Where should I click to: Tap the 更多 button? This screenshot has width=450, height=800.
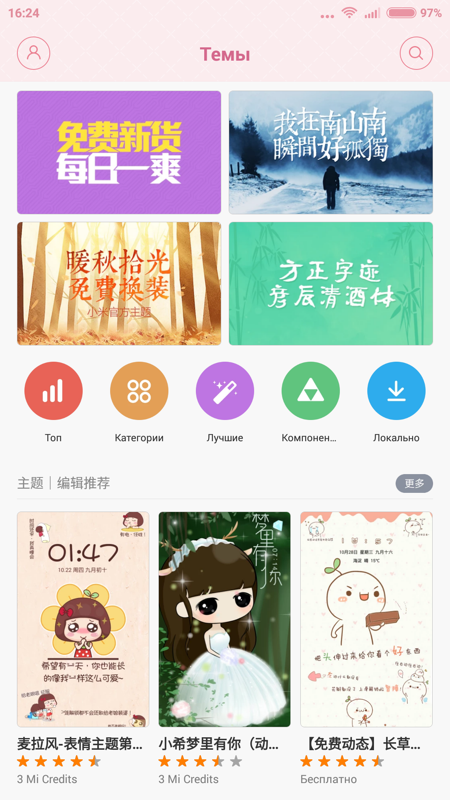[414, 483]
